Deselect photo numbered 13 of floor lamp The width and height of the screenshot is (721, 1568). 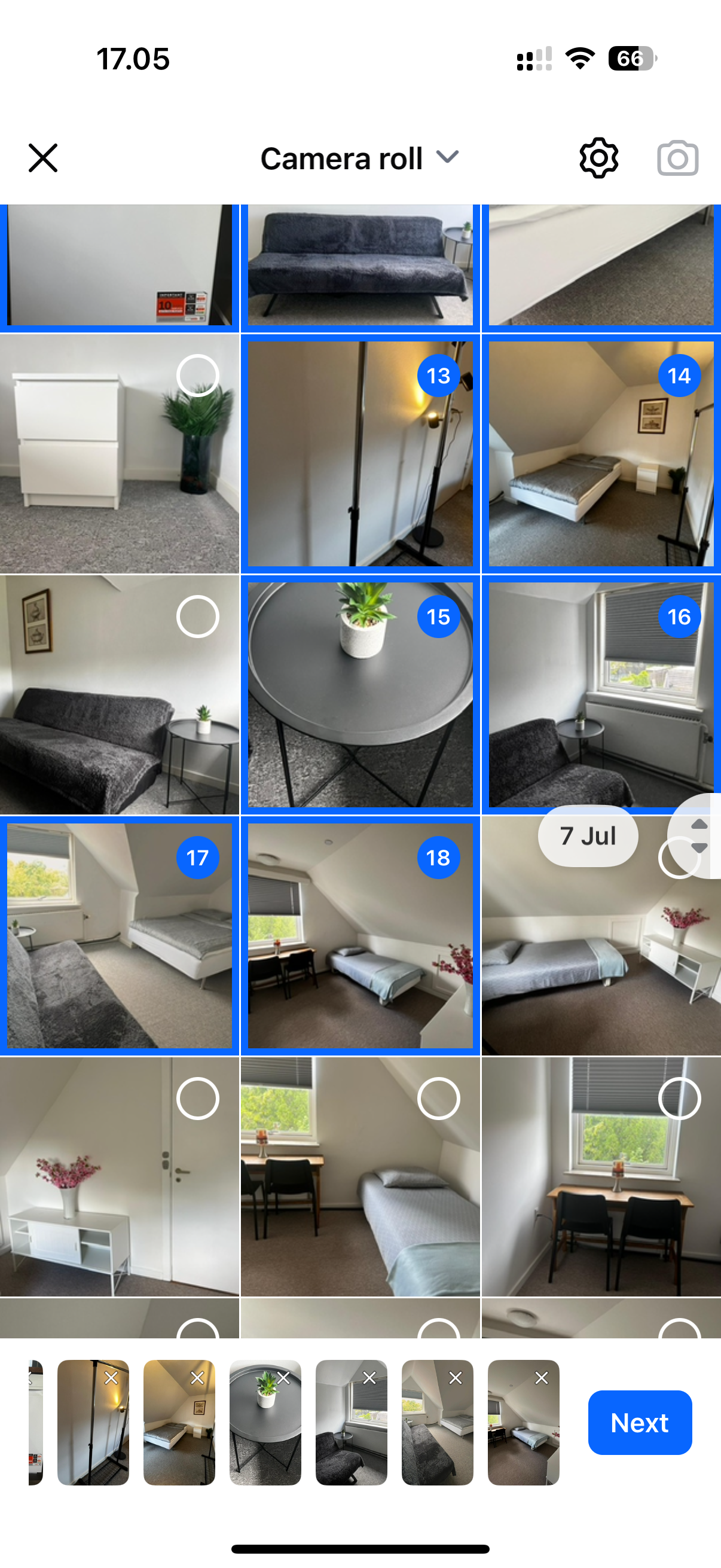point(438,376)
